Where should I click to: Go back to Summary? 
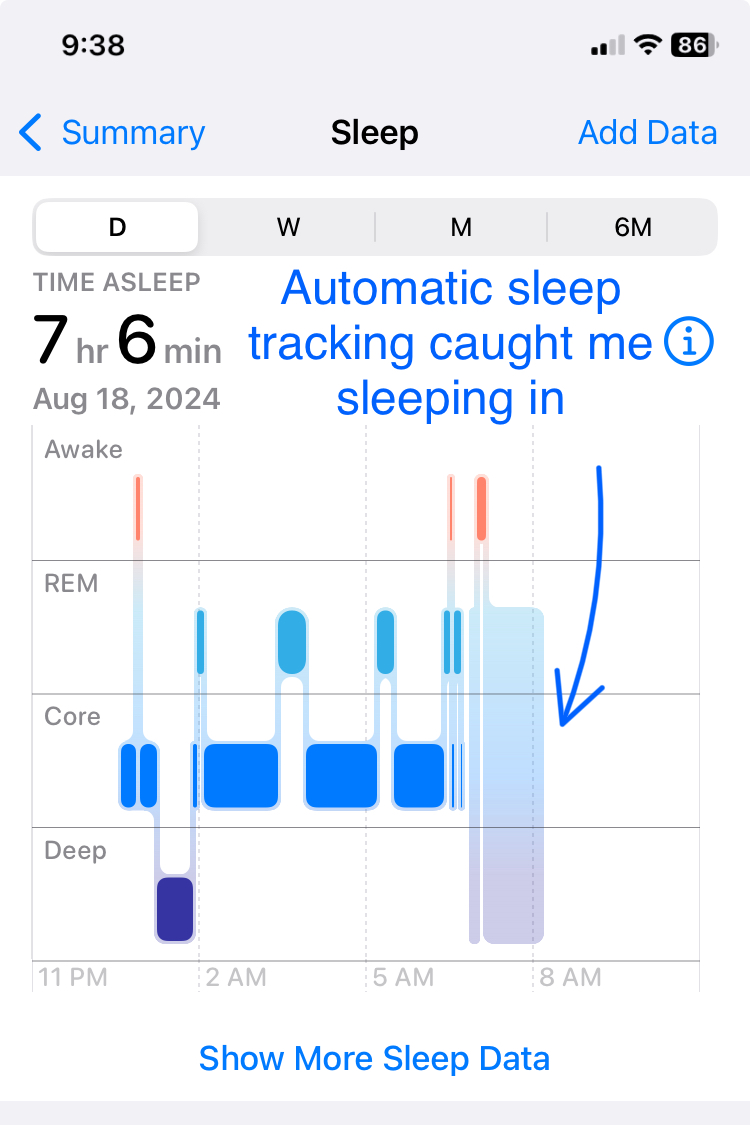click(112, 133)
